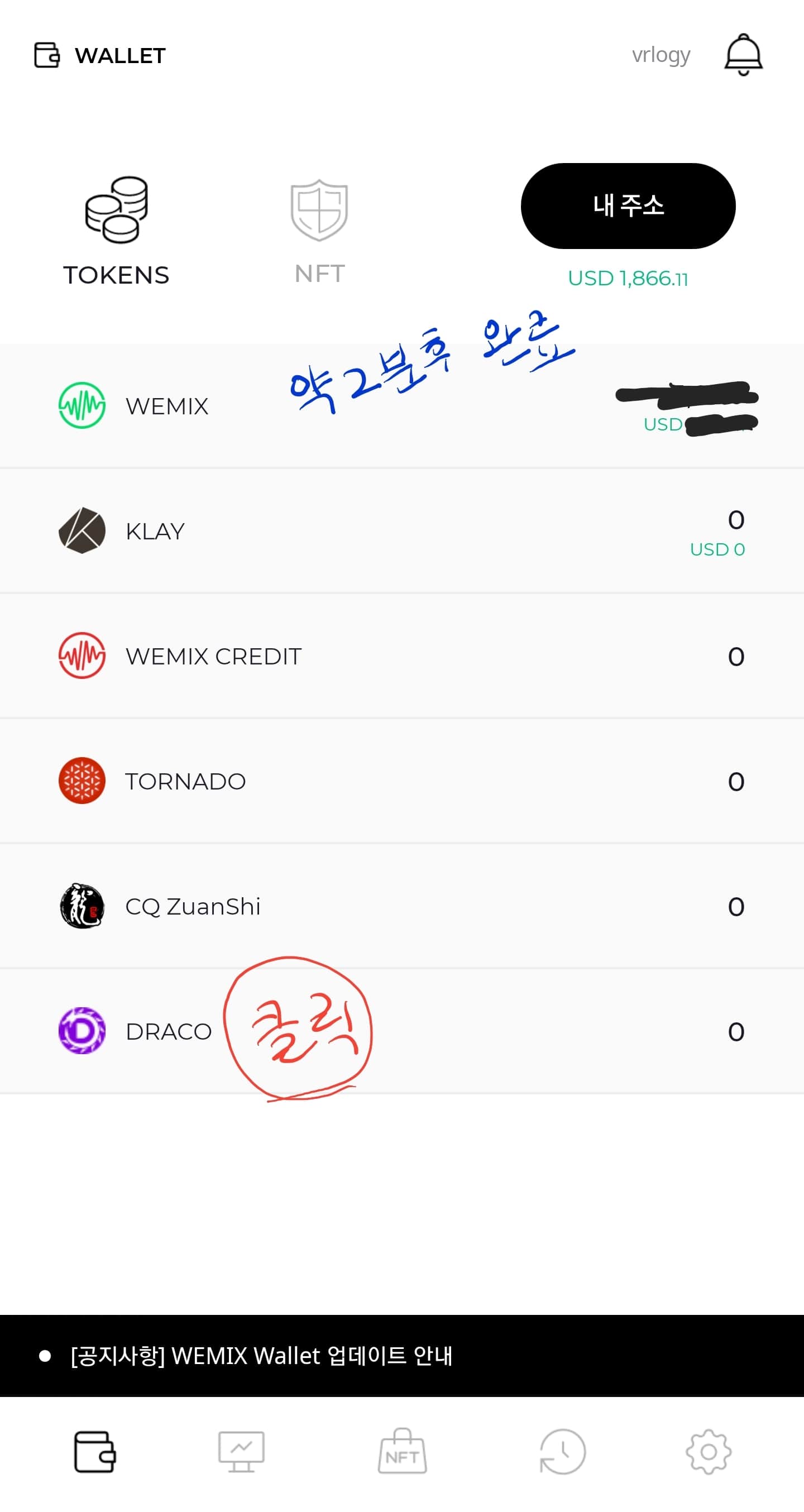This screenshot has width=804, height=1512.
Task: Open the DRACO token row
Action: pyautogui.click(x=402, y=1031)
